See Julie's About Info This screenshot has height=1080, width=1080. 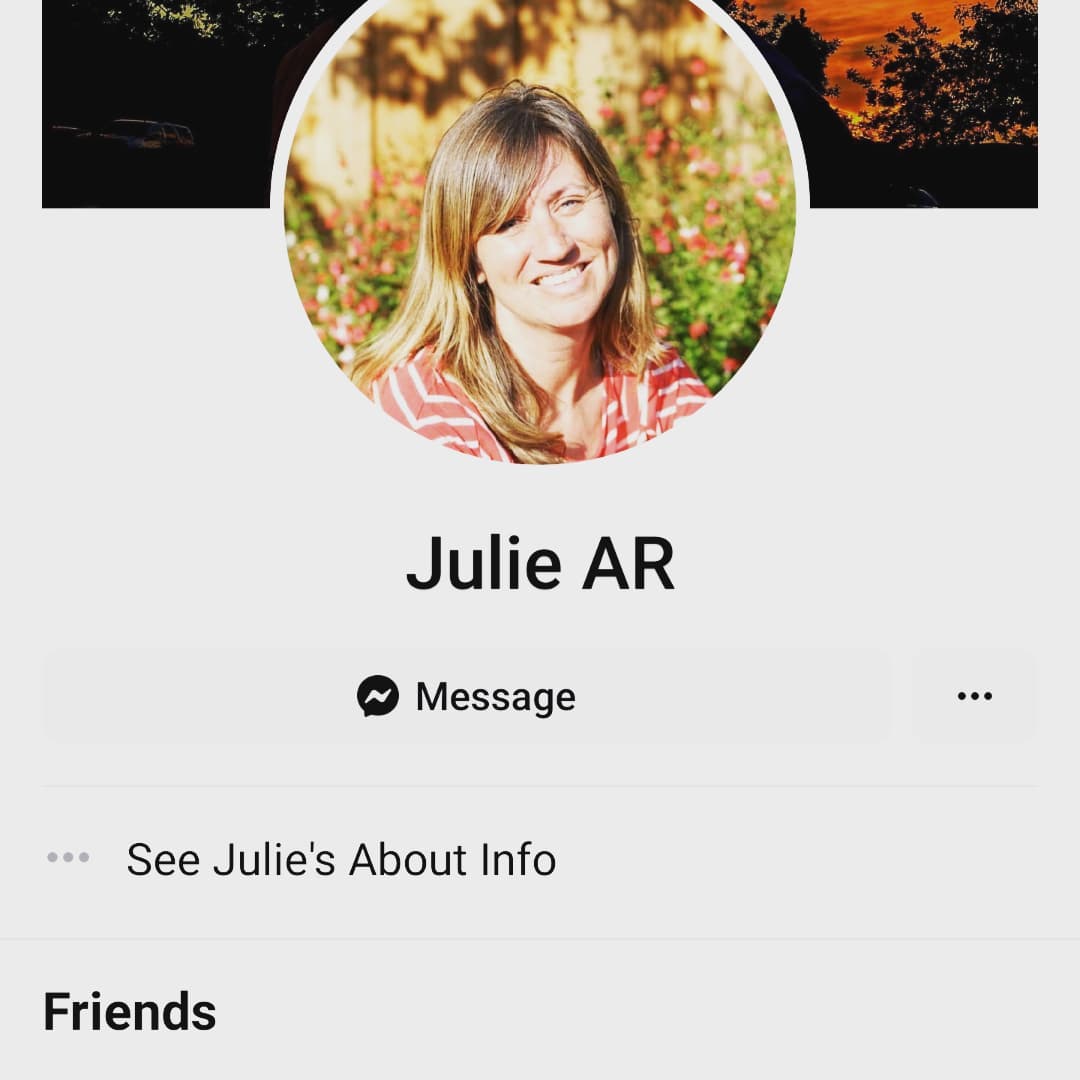[340, 860]
